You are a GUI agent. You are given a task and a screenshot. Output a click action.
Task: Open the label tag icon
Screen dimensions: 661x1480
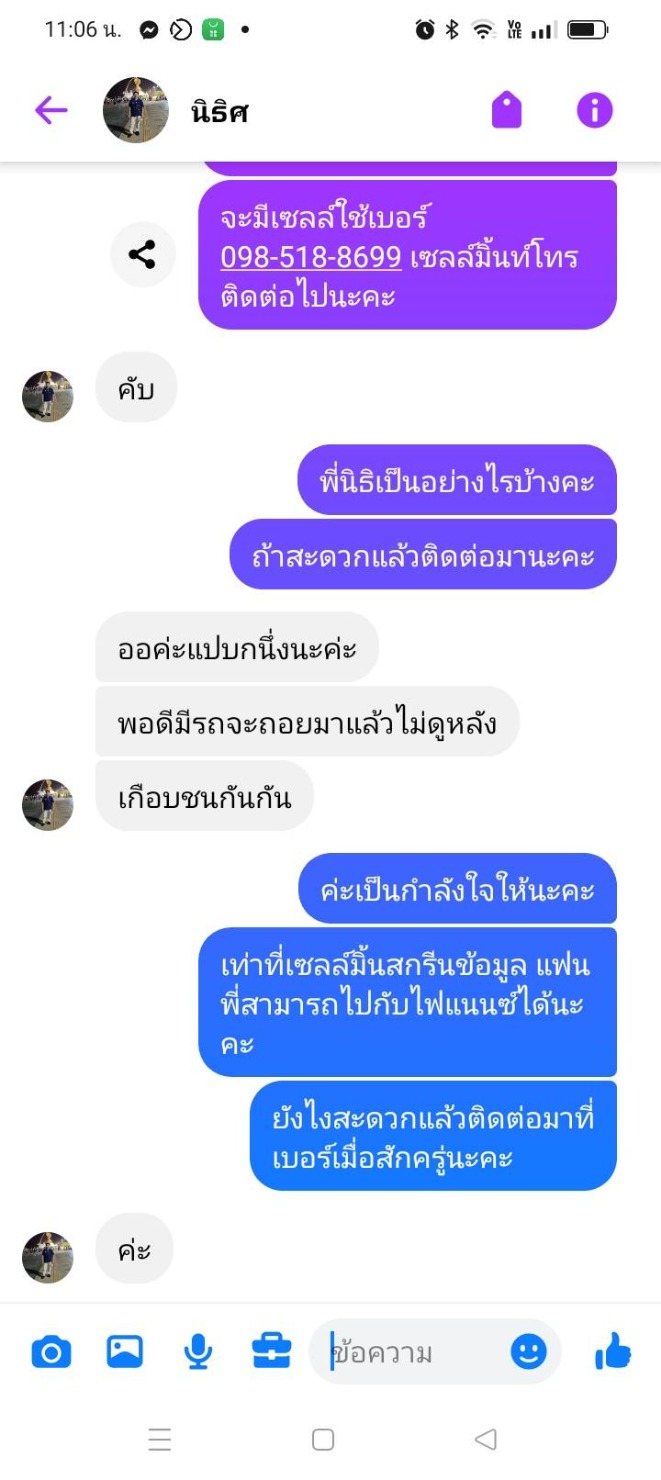[507, 110]
